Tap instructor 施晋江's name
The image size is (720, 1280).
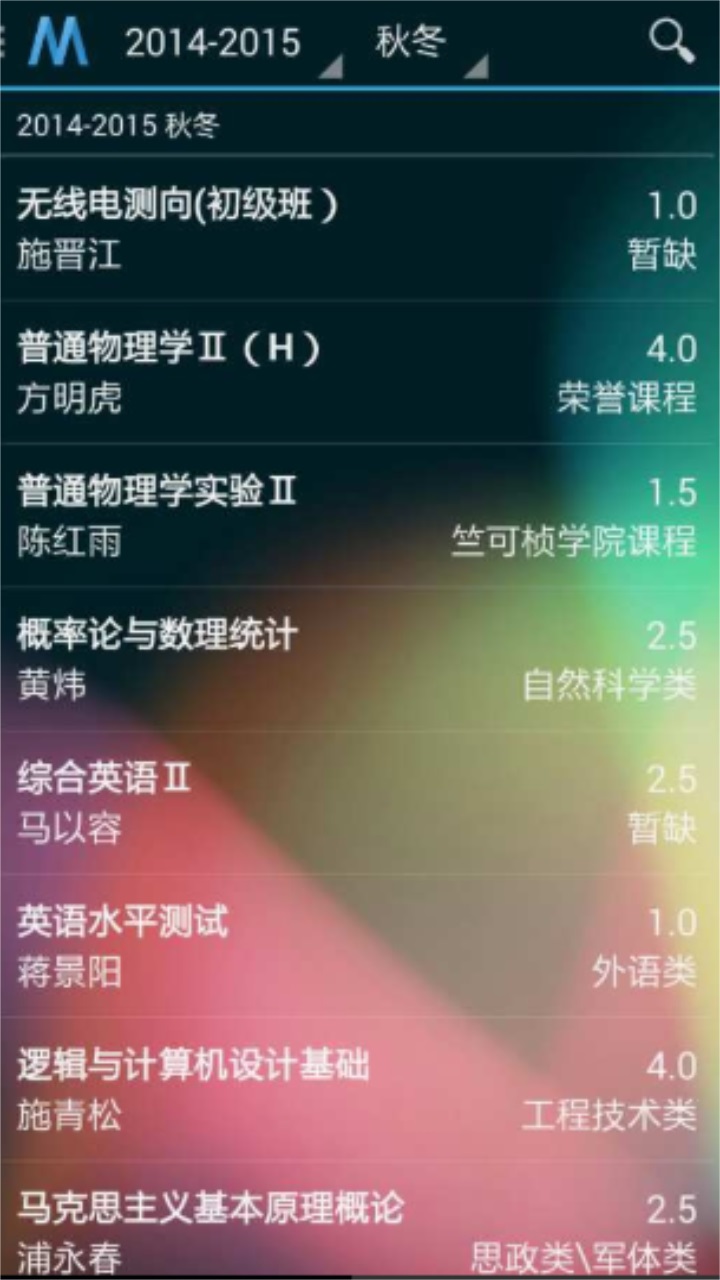pos(60,252)
